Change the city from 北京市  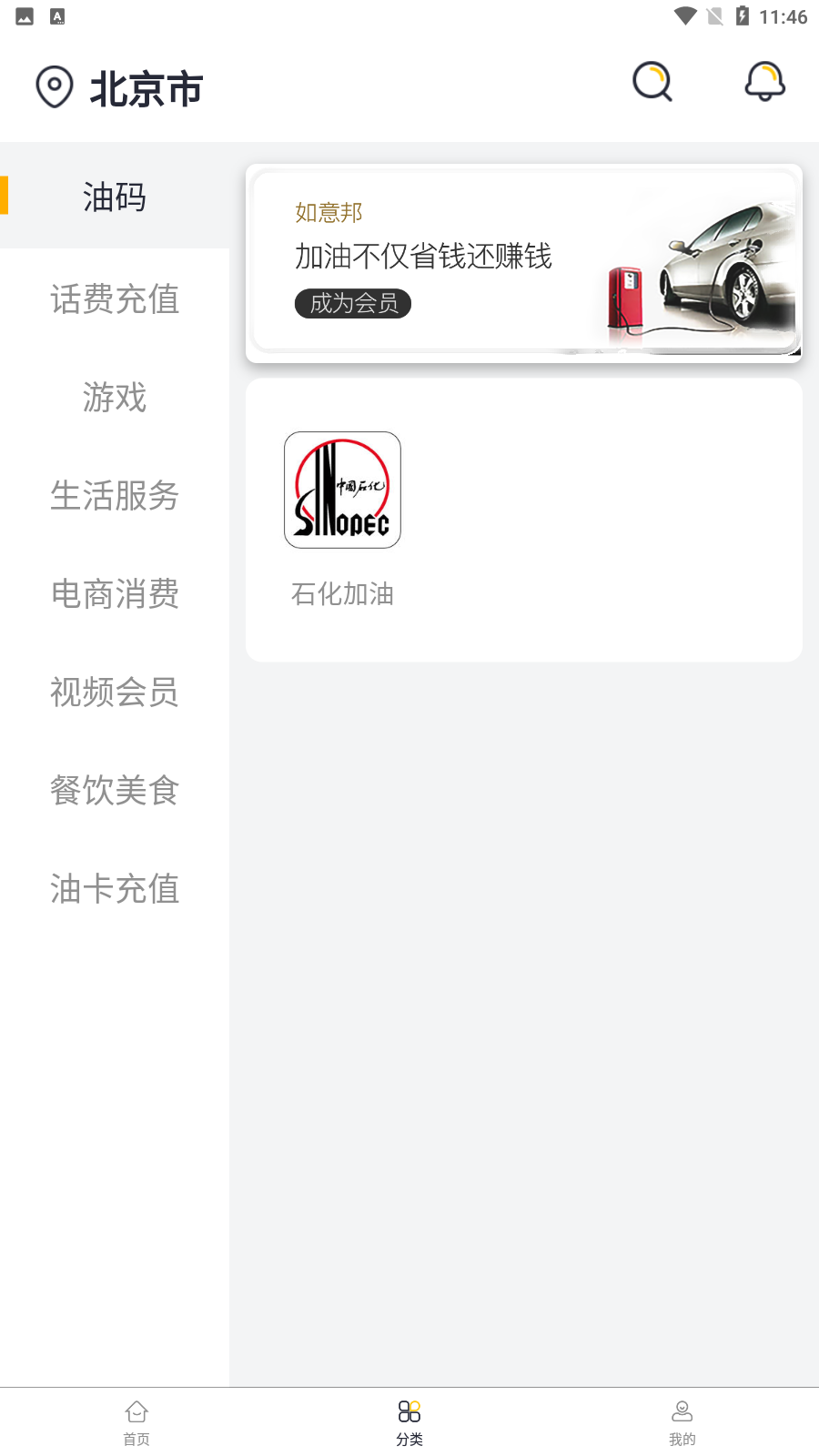146,86
